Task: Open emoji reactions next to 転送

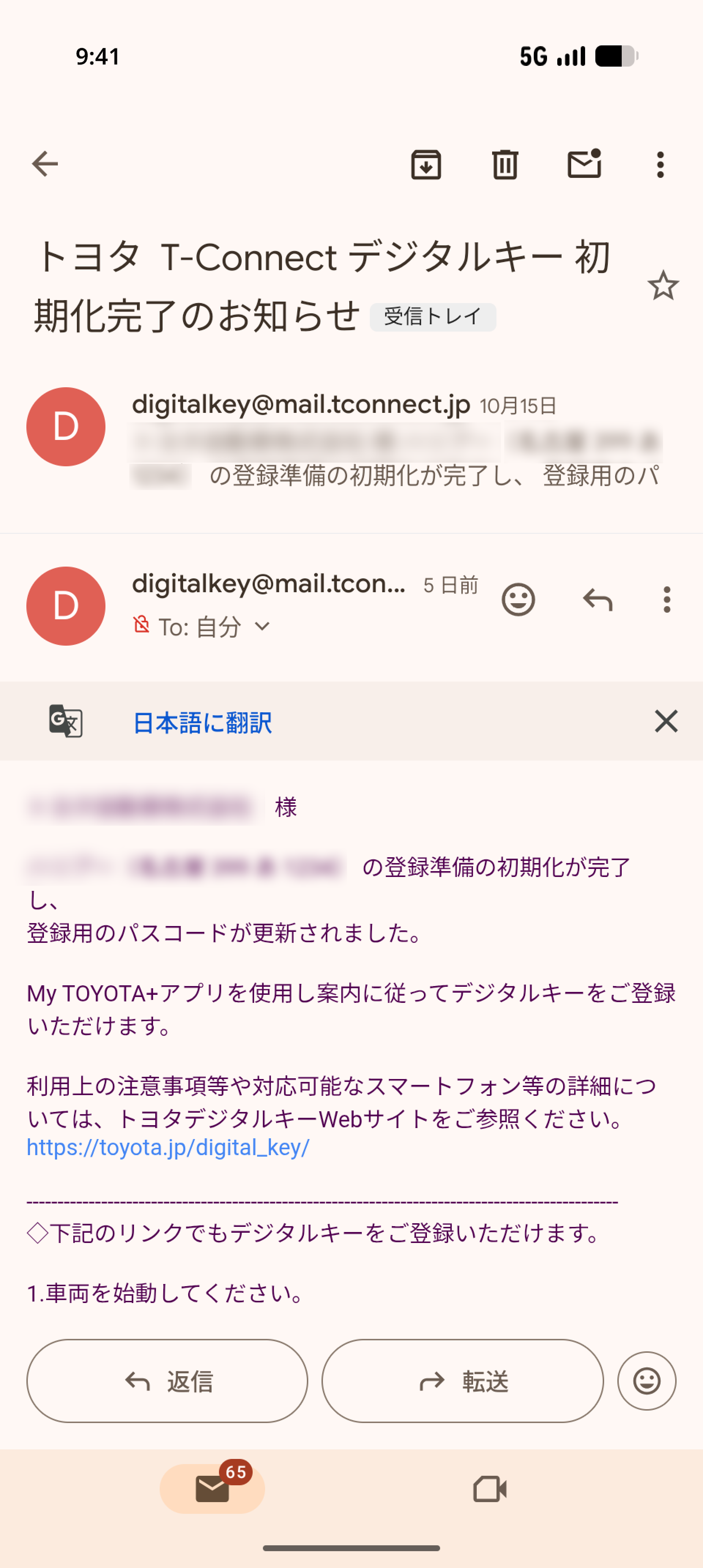Action: 646,1381
